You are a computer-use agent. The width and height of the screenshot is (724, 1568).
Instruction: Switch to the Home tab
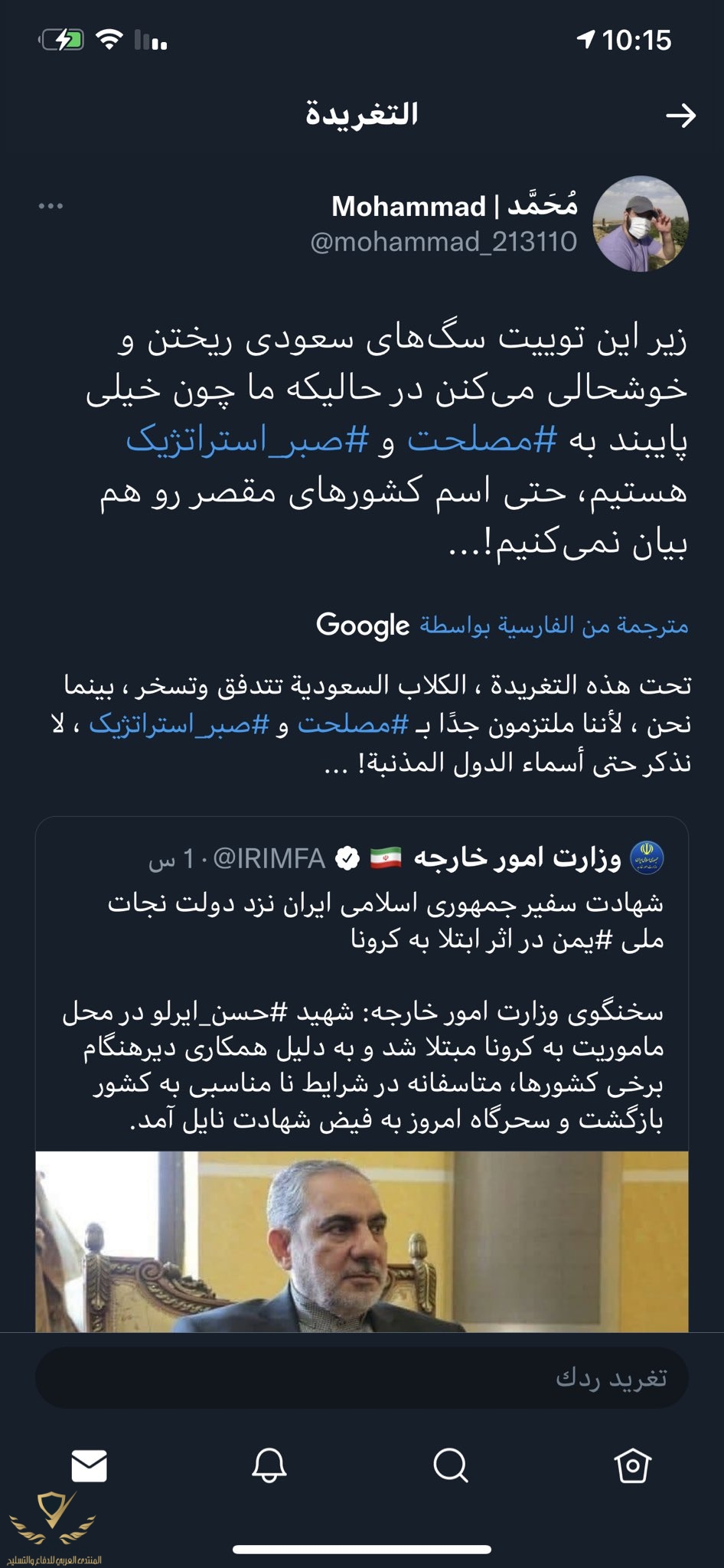pos(632,1465)
